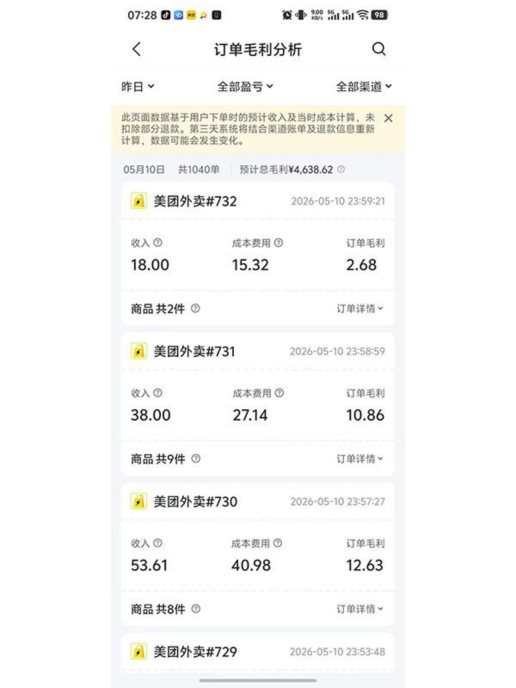This screenshot has height=688, width=516.
Task: Expand 订单详情 for order #732
Action: (360, 308)
